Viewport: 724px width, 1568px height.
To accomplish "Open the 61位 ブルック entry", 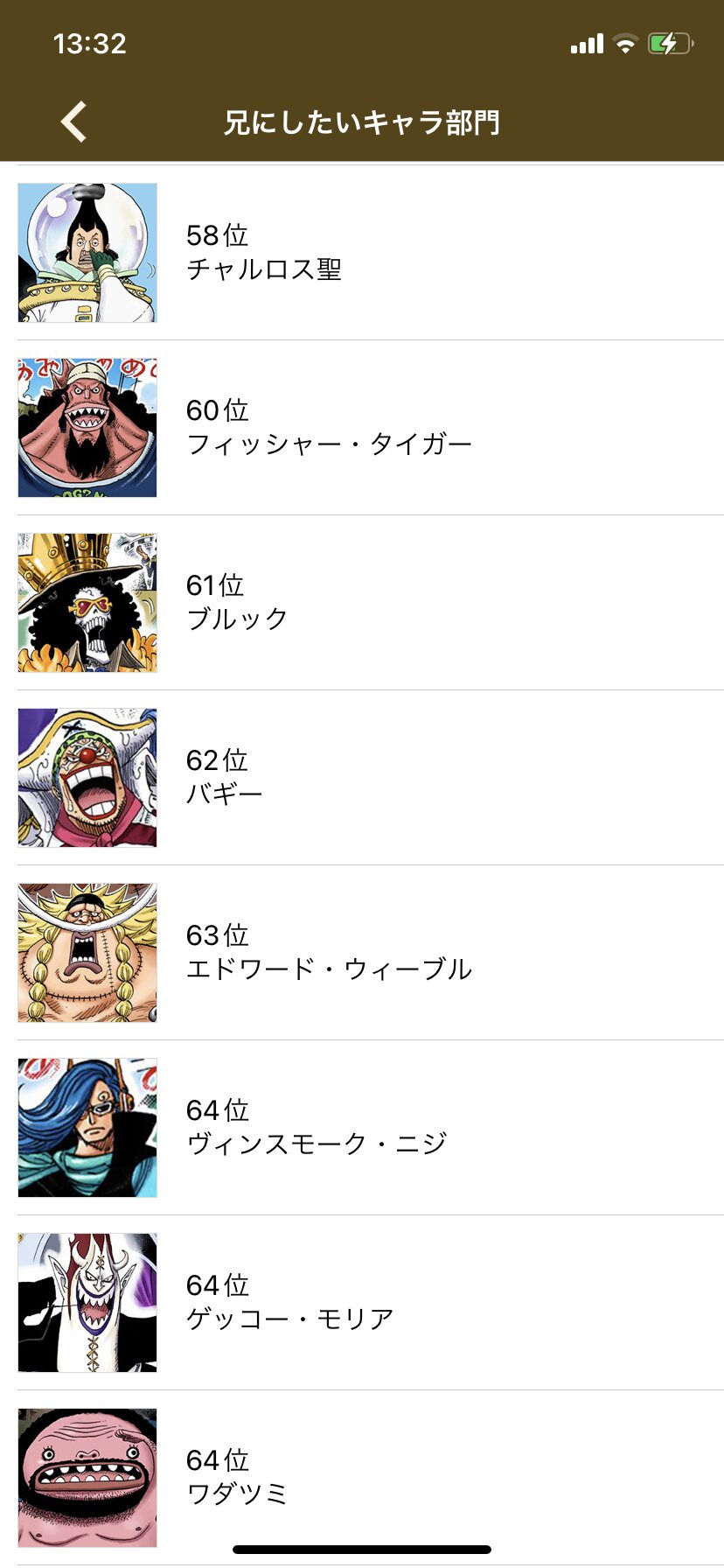I will [x=362, y=603].
